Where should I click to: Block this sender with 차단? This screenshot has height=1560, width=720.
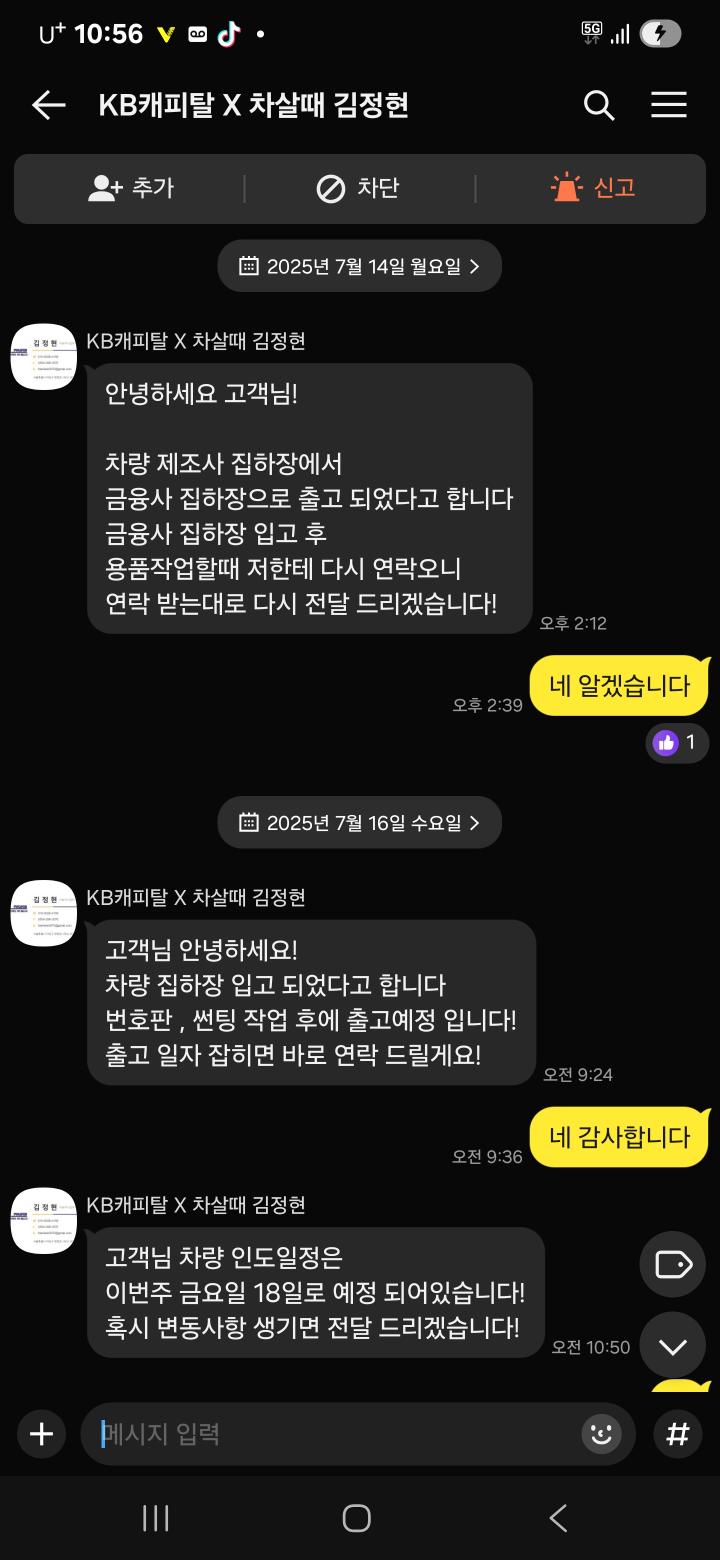[358, 188]
